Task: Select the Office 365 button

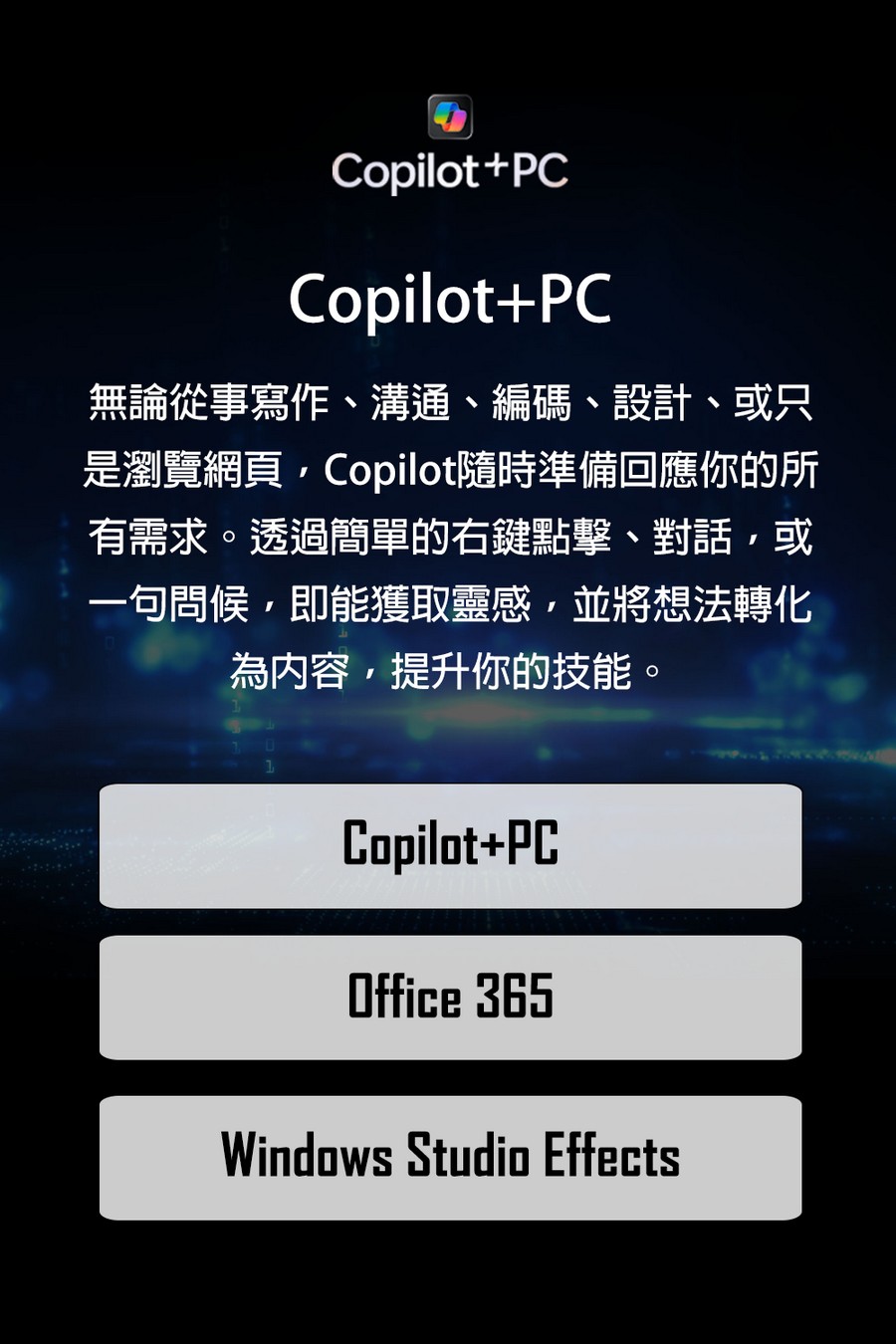Action: click(x=450, y=997)
